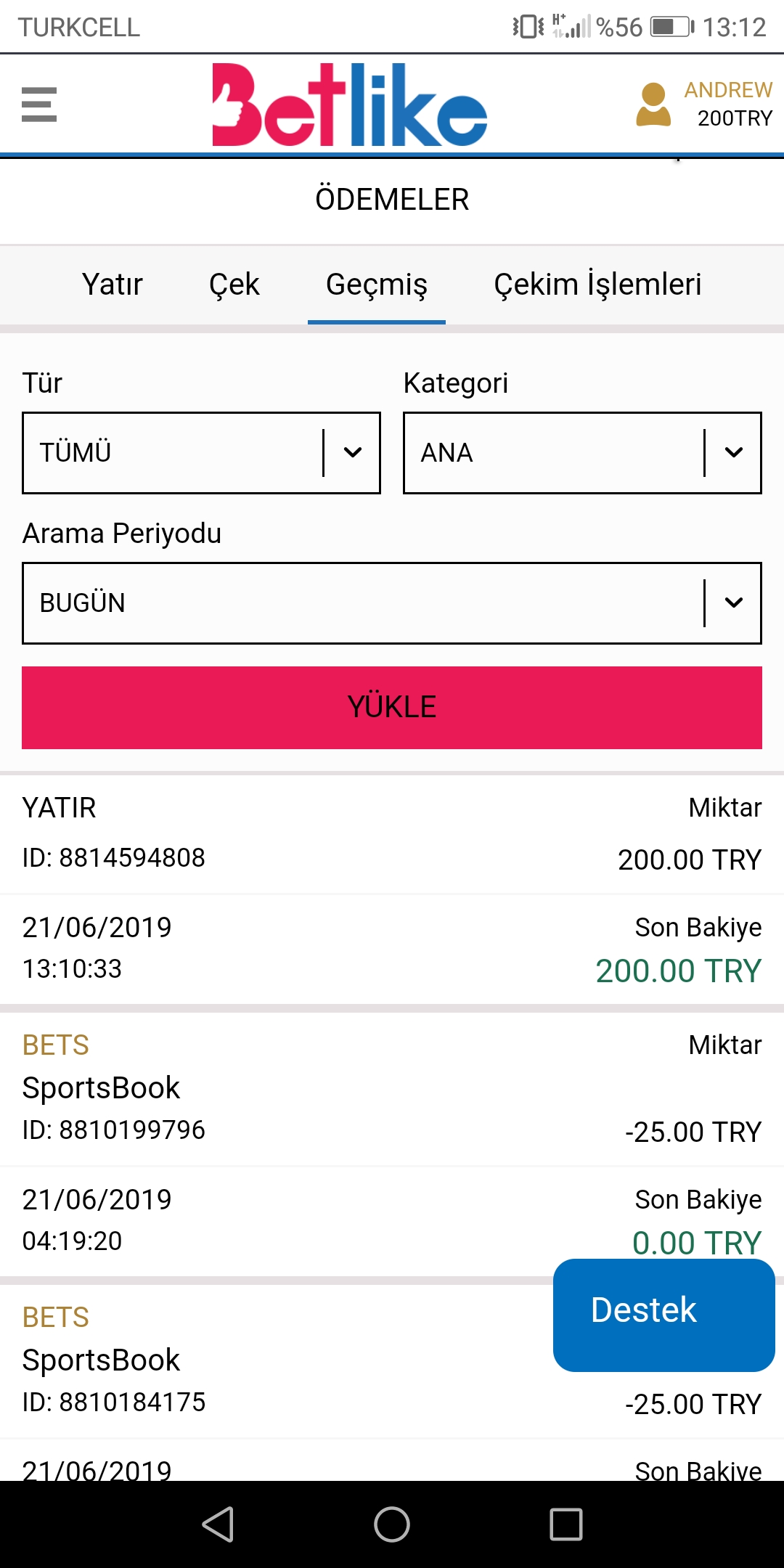Tap the YÜKLE button

pos(392,708)
